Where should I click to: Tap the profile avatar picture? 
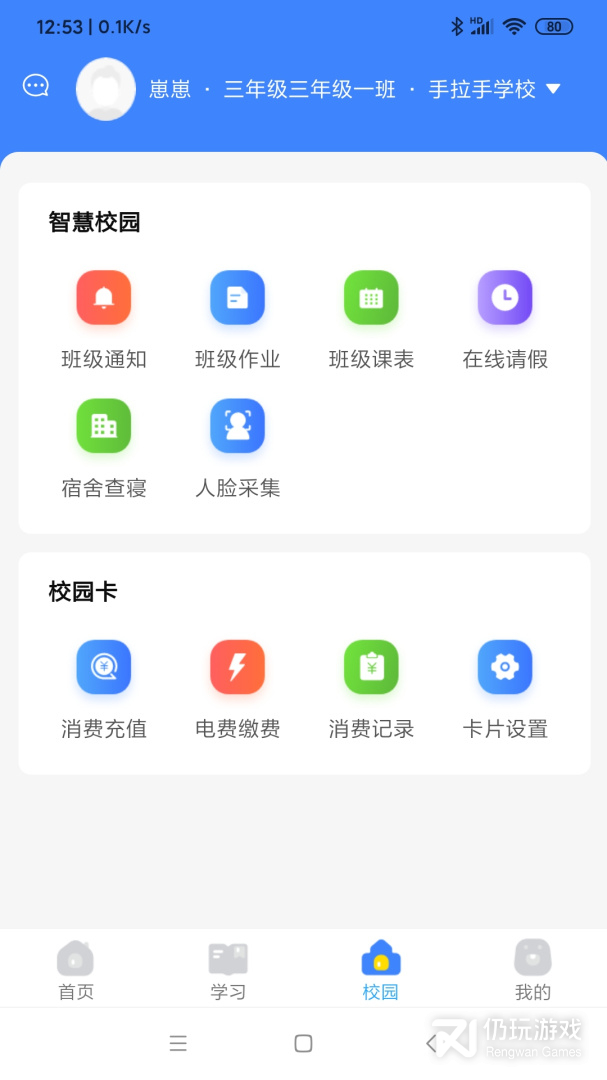click(x=105, y=89)
